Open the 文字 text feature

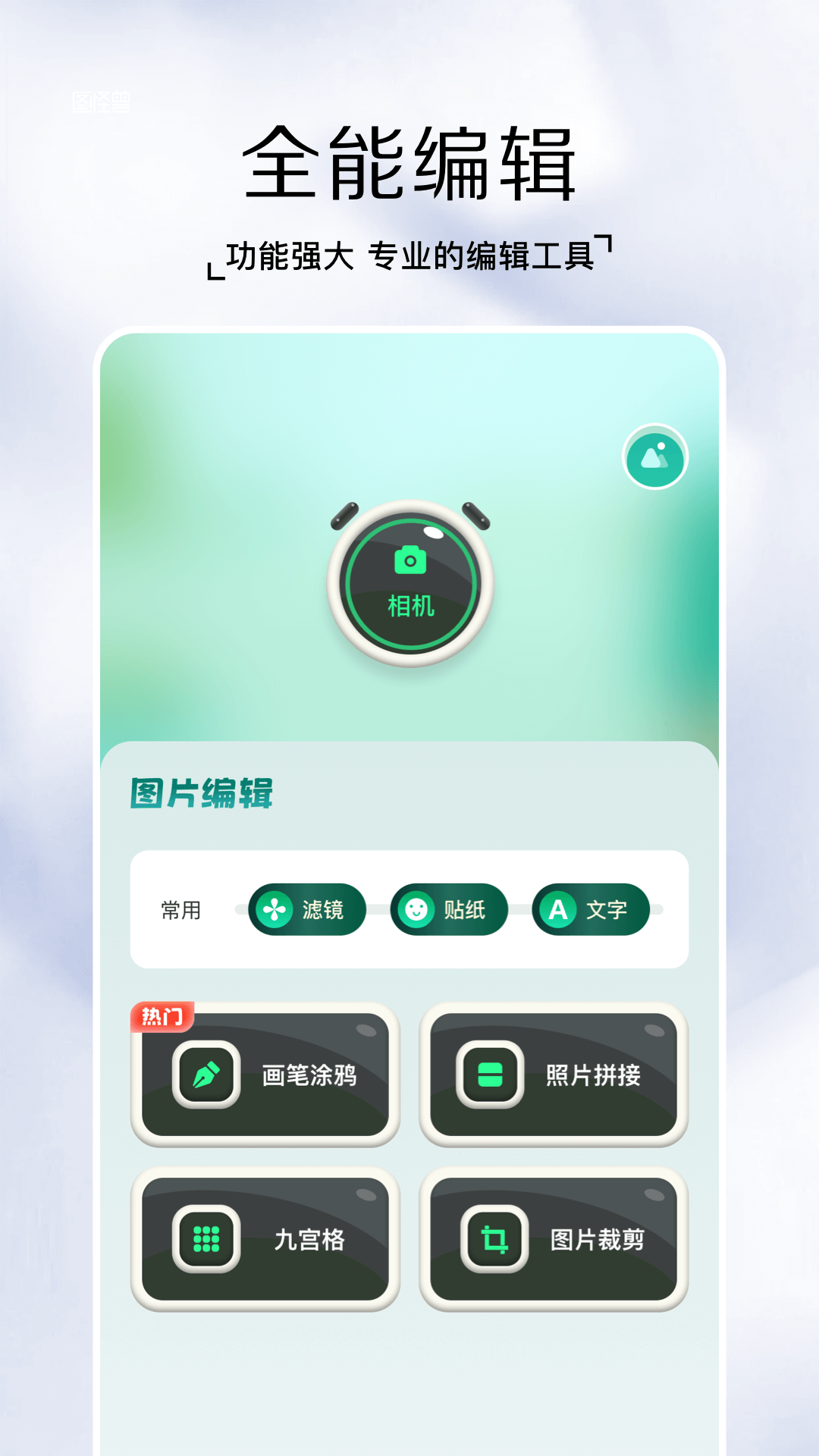coord(591,910)
